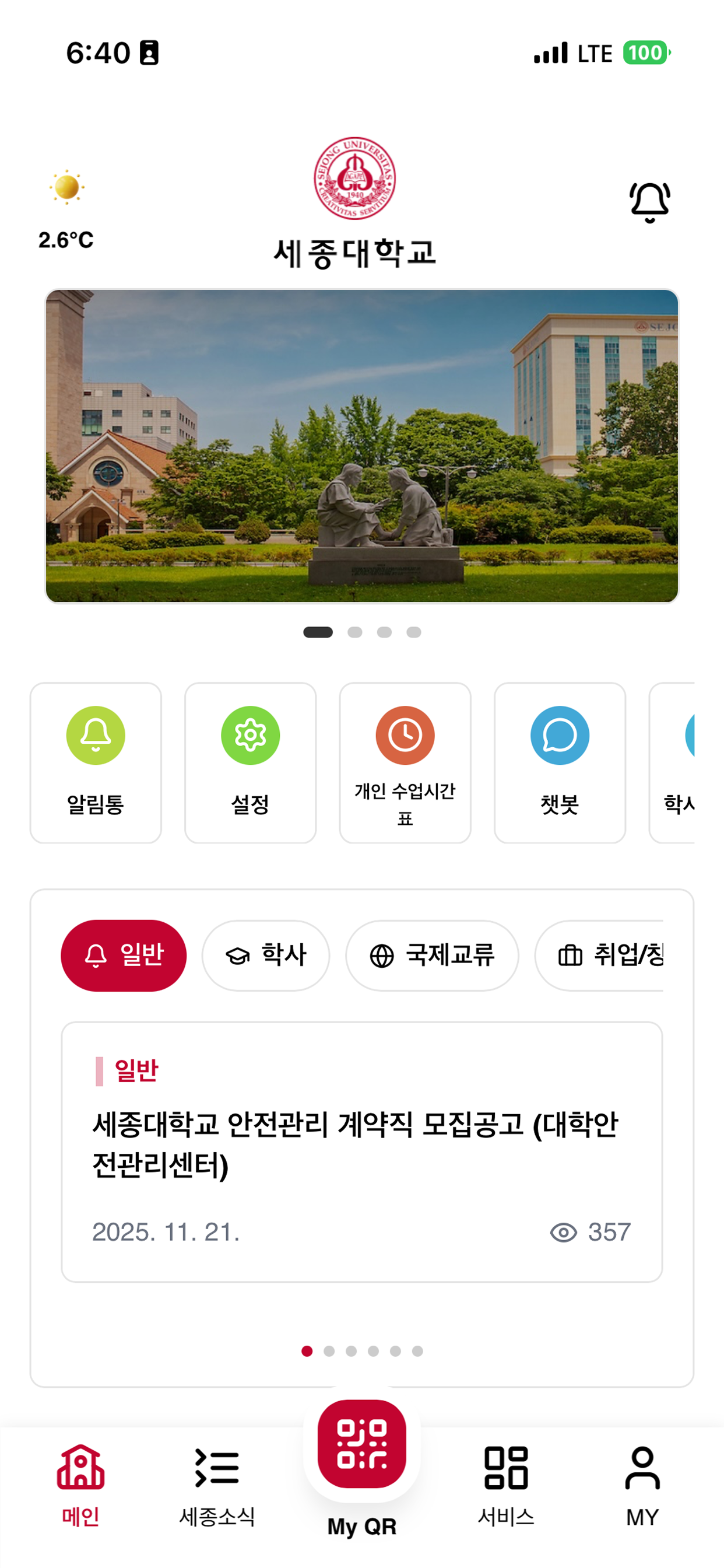Enable the 학사 notice filter
Image resolution: width=724 pixels, height=1568 pixels.
(265, 954)
